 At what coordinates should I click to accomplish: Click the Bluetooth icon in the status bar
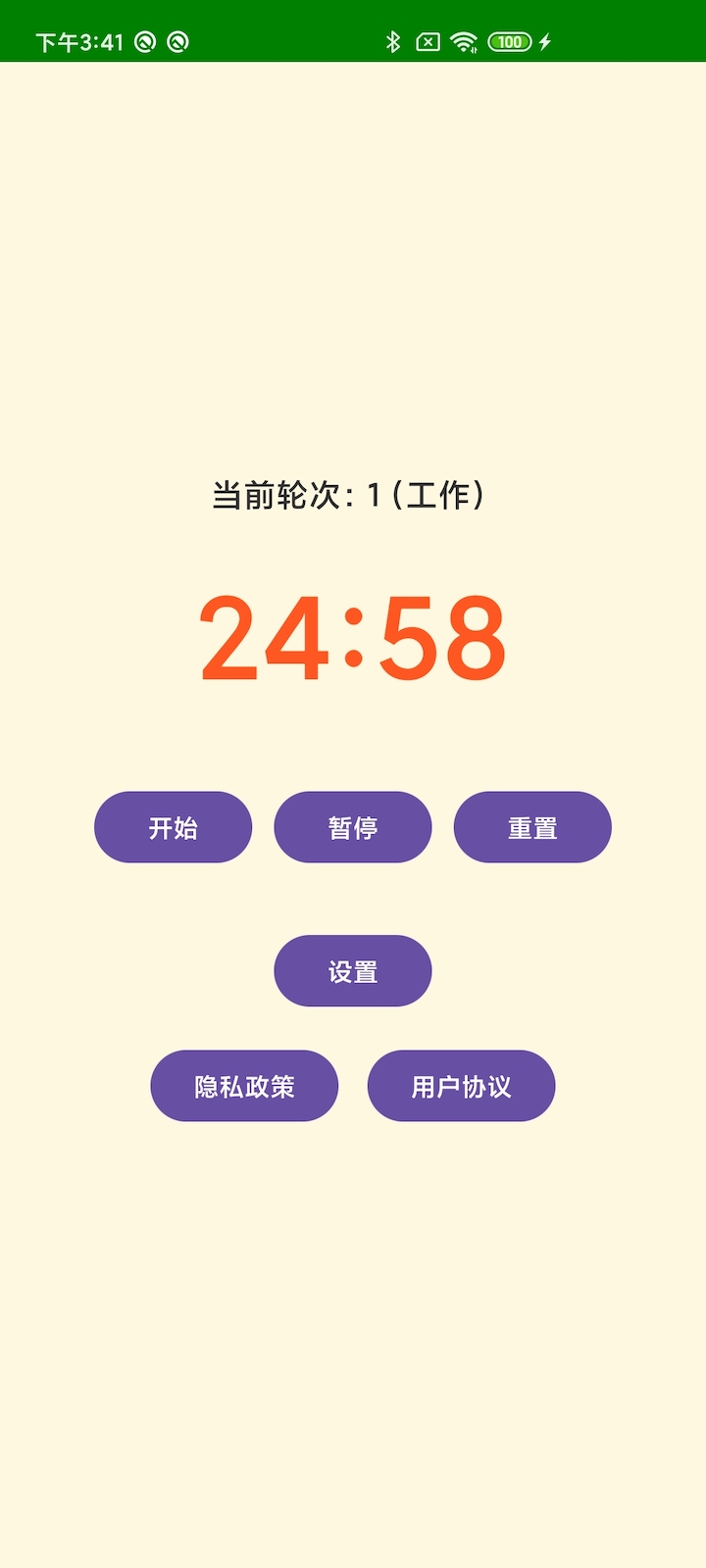point(393,41)
